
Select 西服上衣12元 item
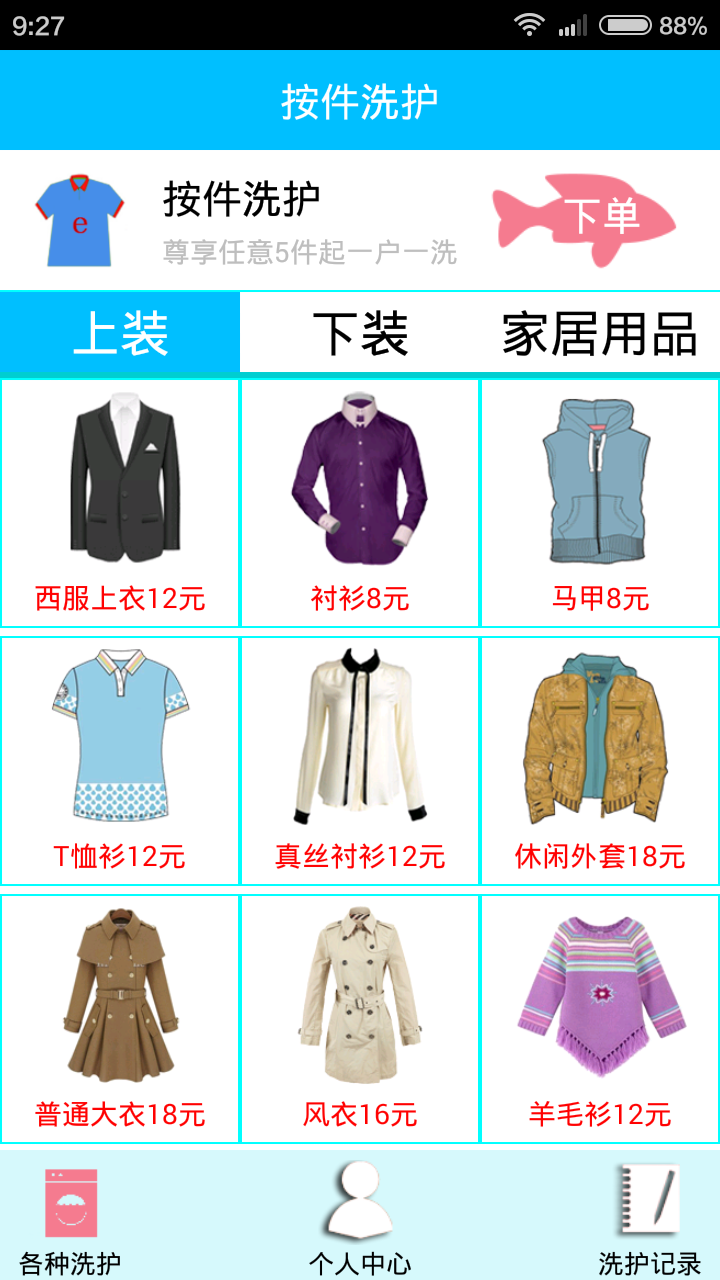coord(120,503)
